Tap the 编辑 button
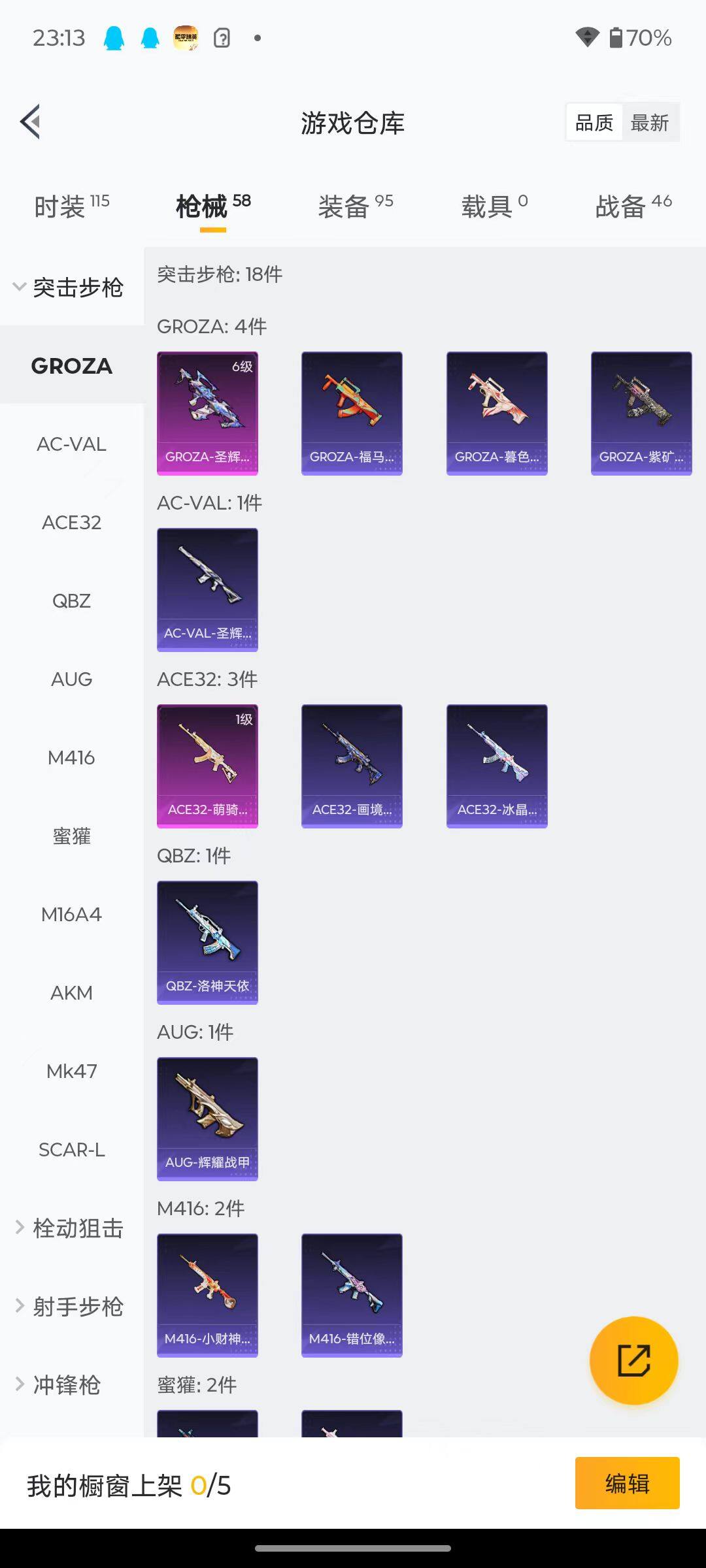The height and width of the screenshot is (1568, 706). 627,1483
